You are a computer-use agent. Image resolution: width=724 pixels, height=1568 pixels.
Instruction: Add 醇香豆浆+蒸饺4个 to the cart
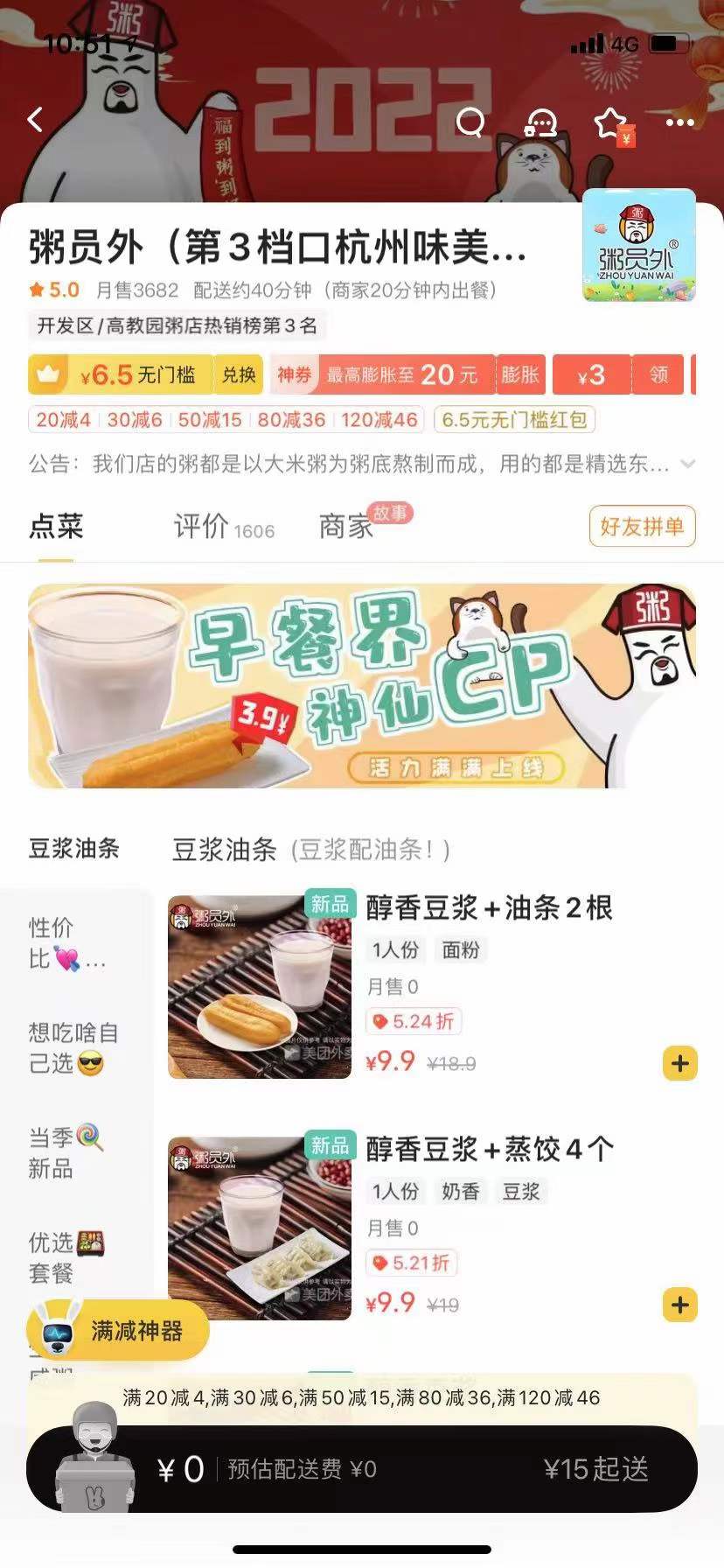coord(680,1305)
